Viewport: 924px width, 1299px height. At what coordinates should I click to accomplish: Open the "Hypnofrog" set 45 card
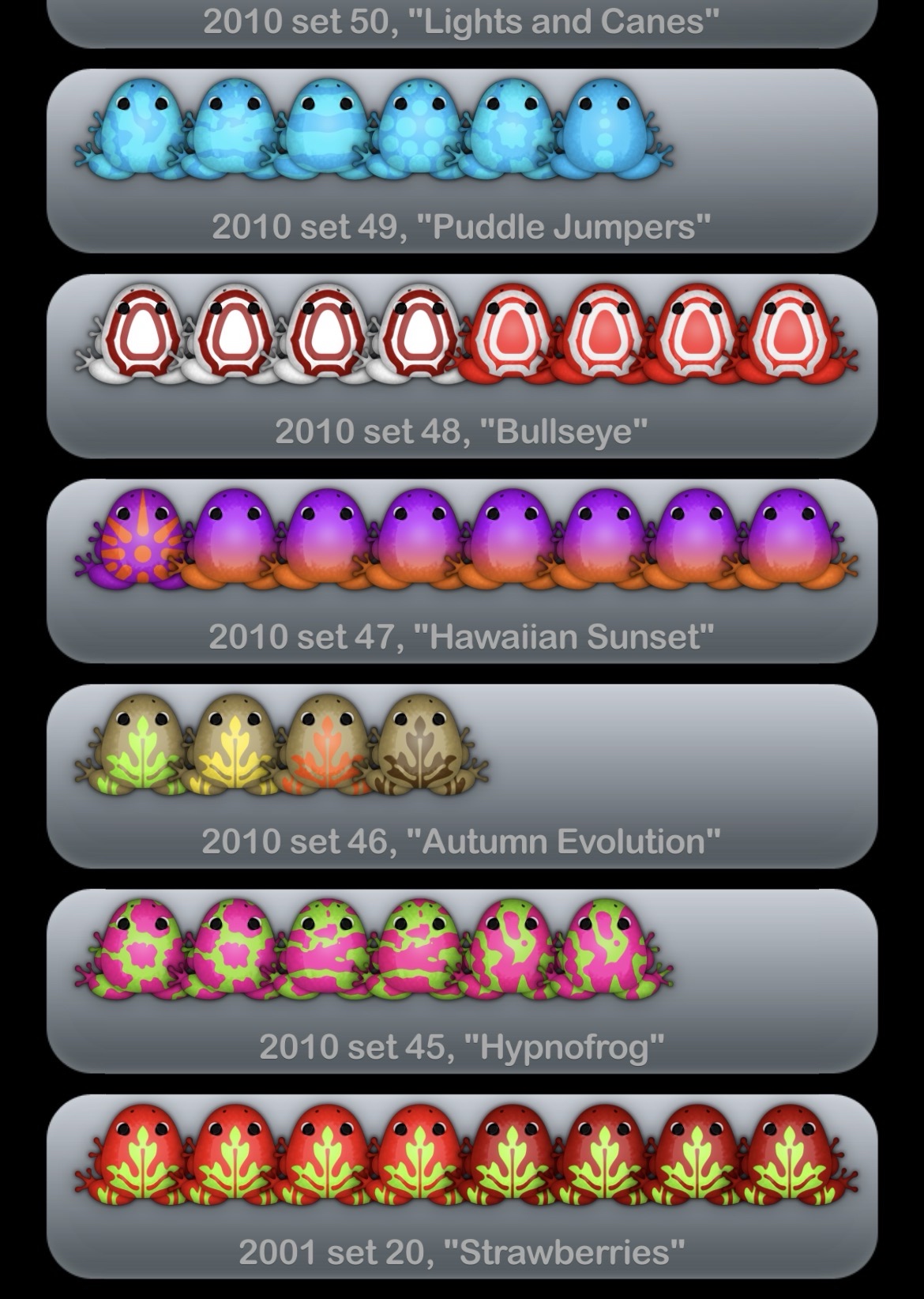462,981
